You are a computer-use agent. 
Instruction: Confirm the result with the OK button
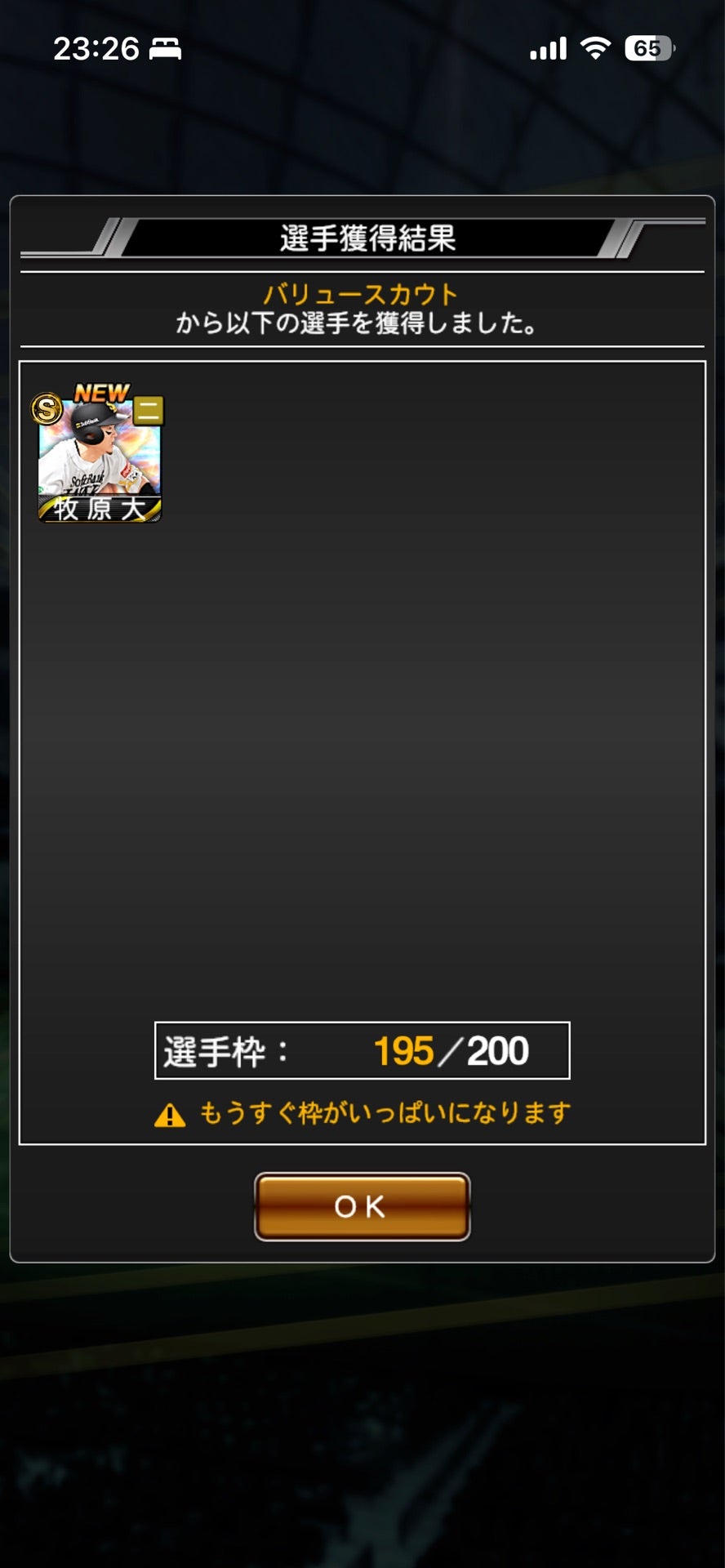[x=362, y=1206]
